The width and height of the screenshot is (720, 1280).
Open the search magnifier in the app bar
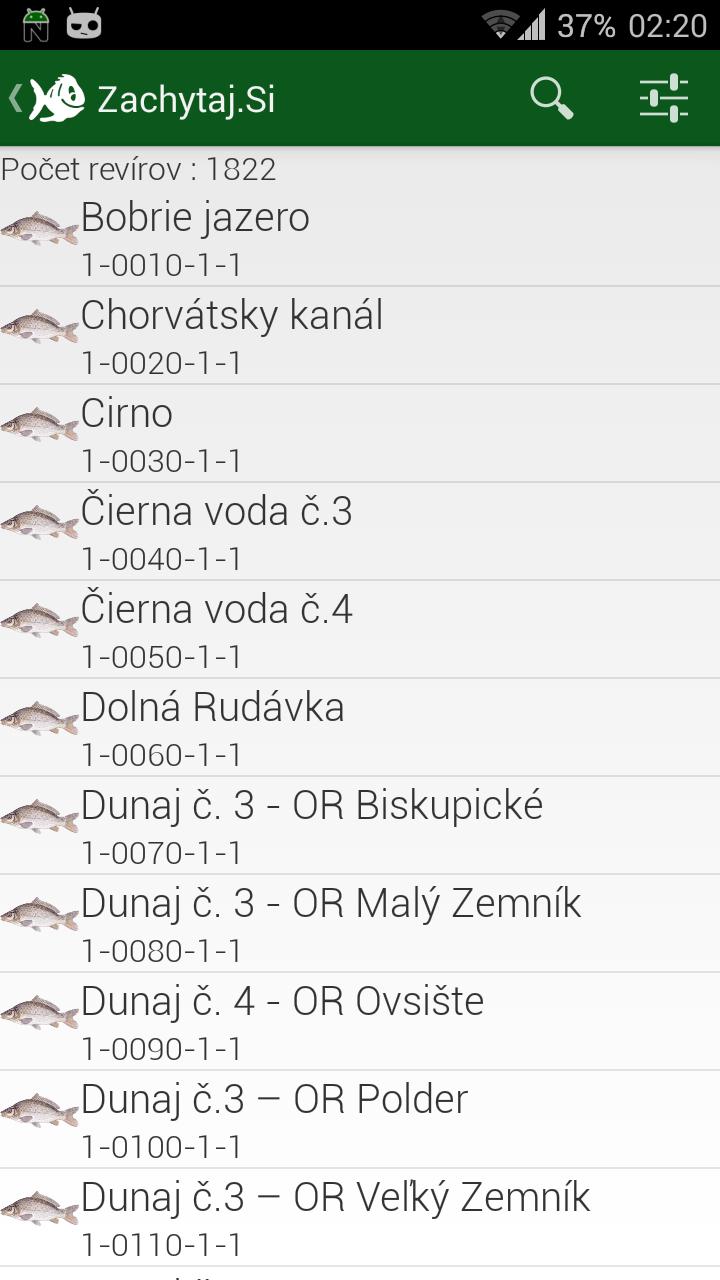(551, 99)
